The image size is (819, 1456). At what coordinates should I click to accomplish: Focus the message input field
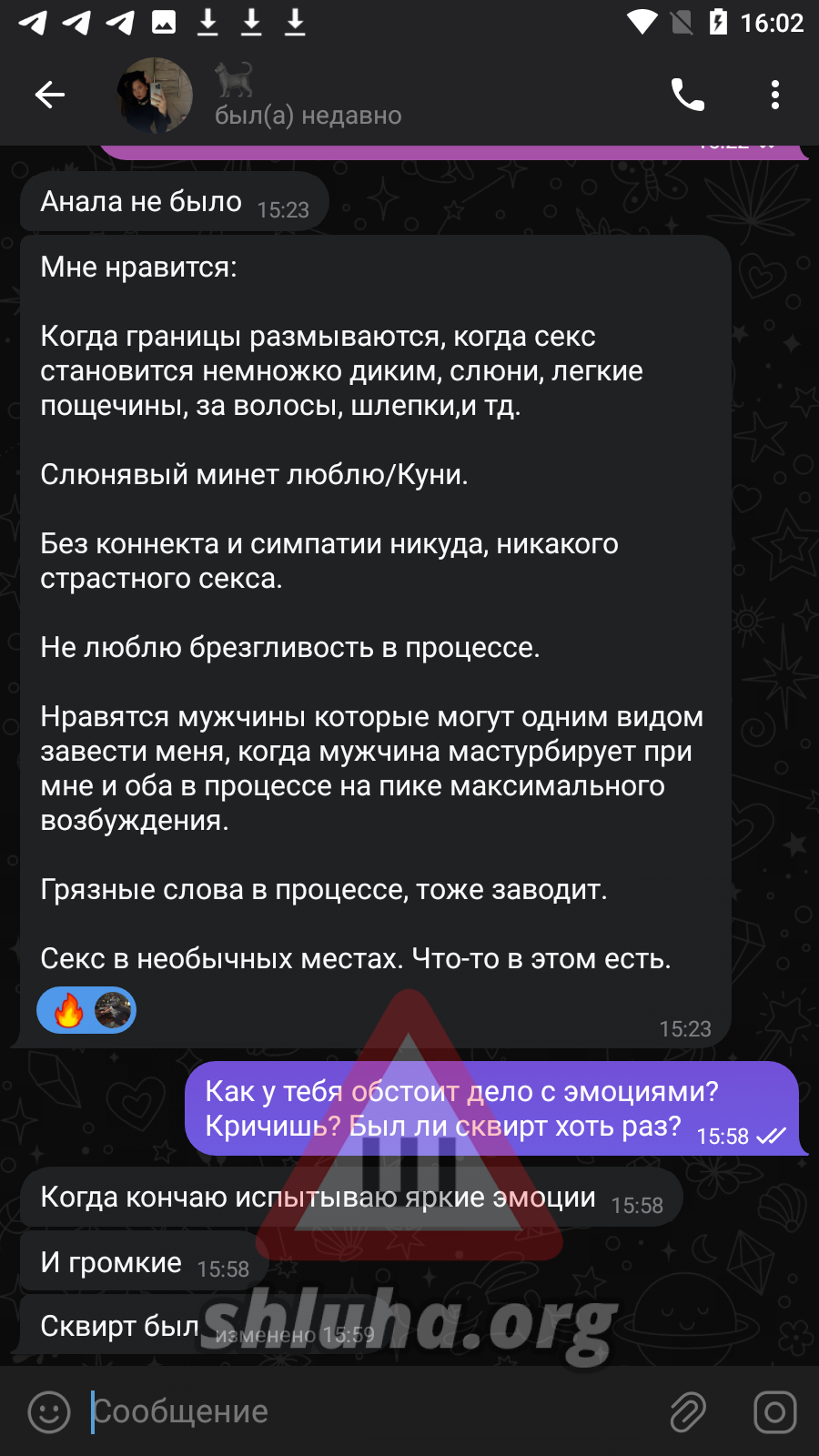pyautogui.click(x=364, y=1411)
